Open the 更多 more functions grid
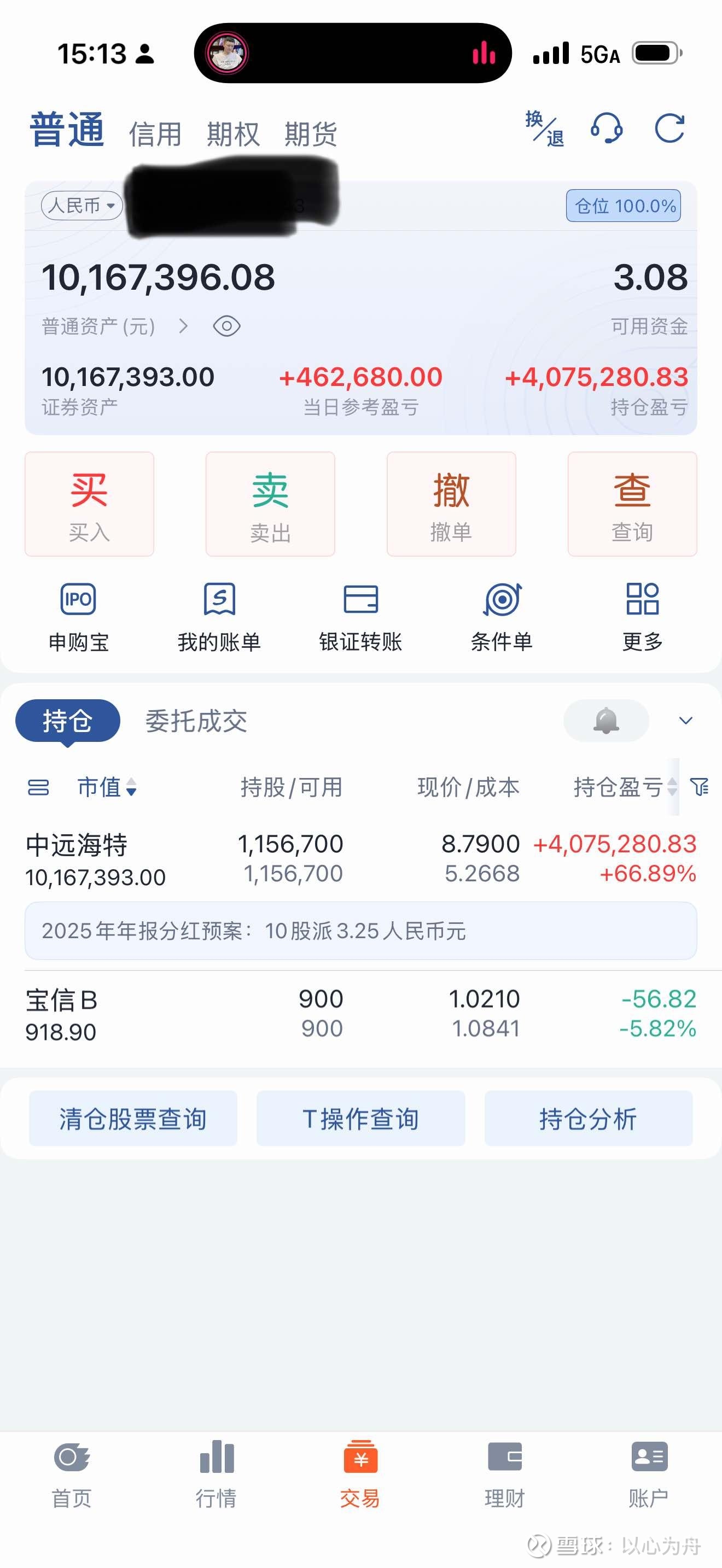722x1568 pixels. pyautogui.click(x=643, y=615)
